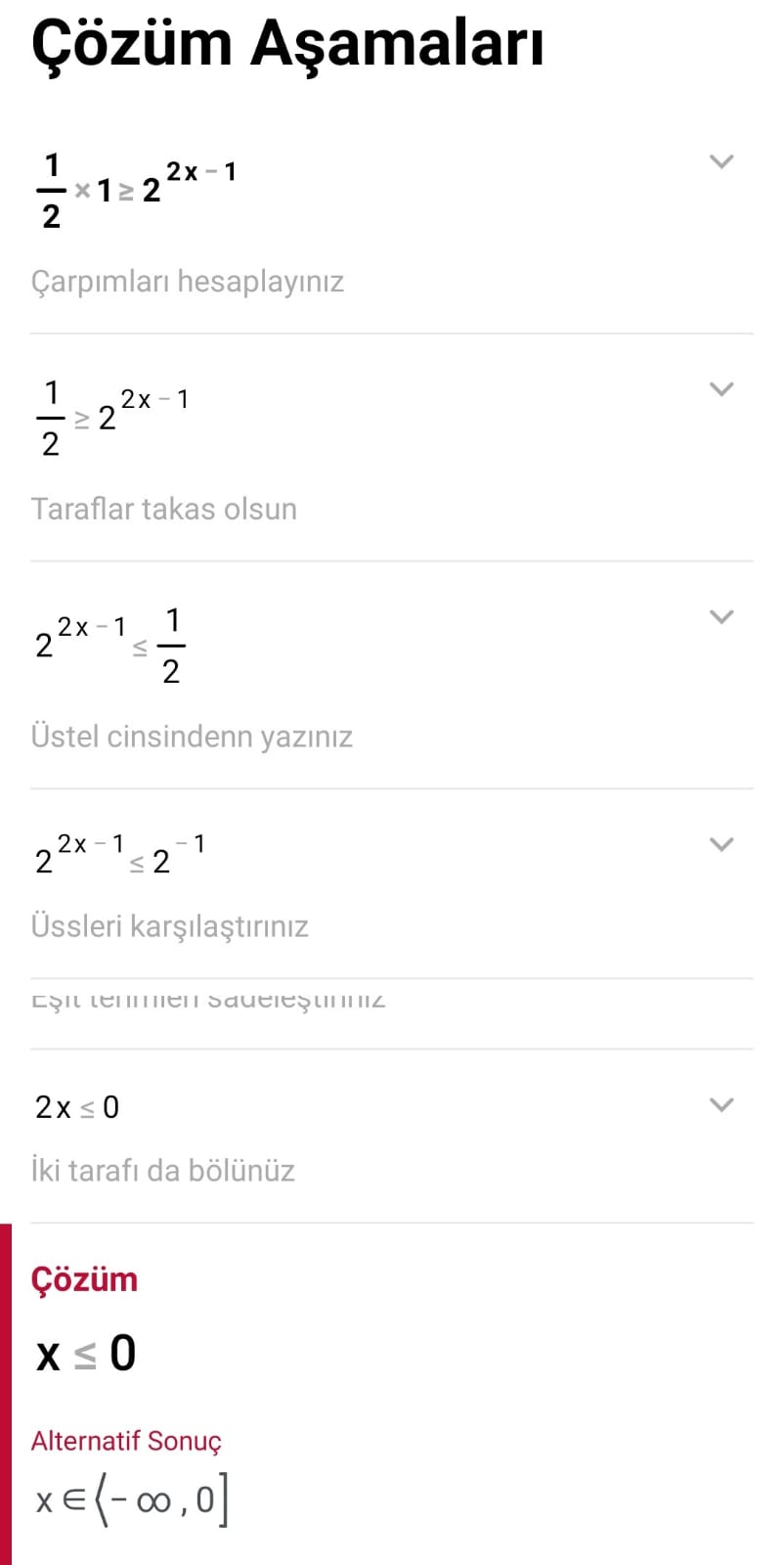Image resolution: width=784 pixels, height=1565 pixels.
Task: Expand the 'Üssleri karşılaştırınız' step
Action: pyautogui.click(x=720, y=844)
